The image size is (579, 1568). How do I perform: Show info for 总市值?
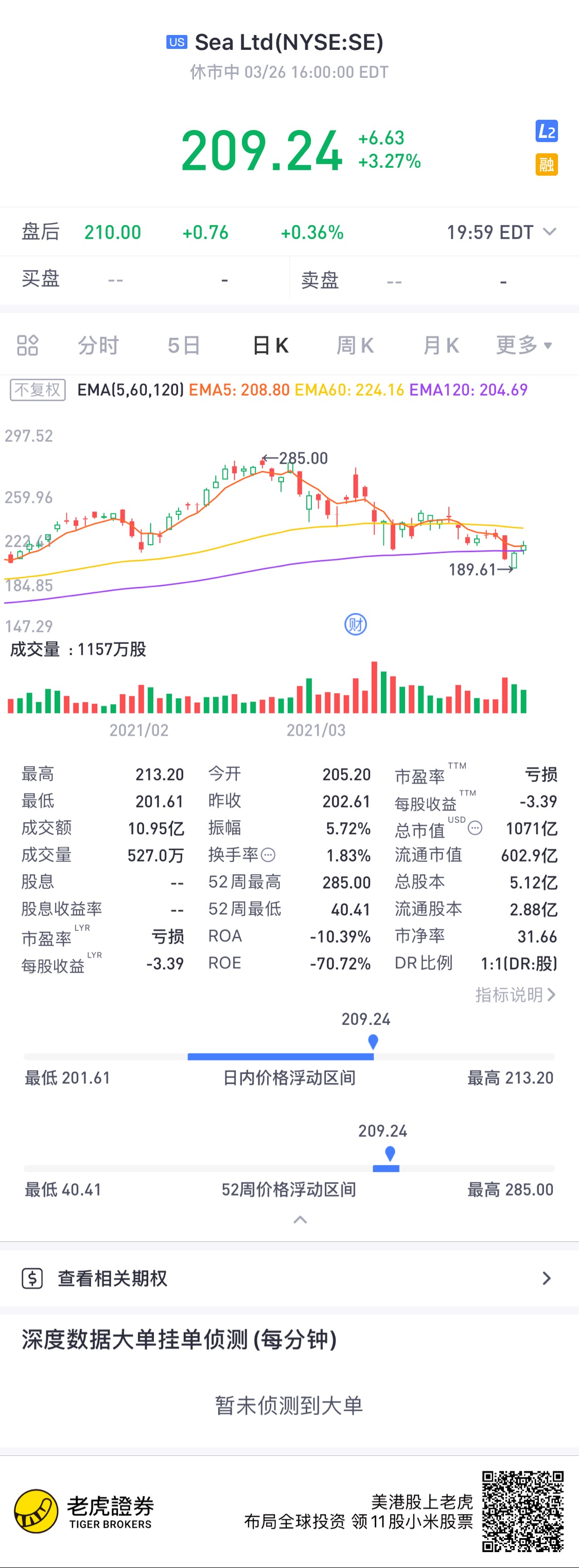[476, 828]
